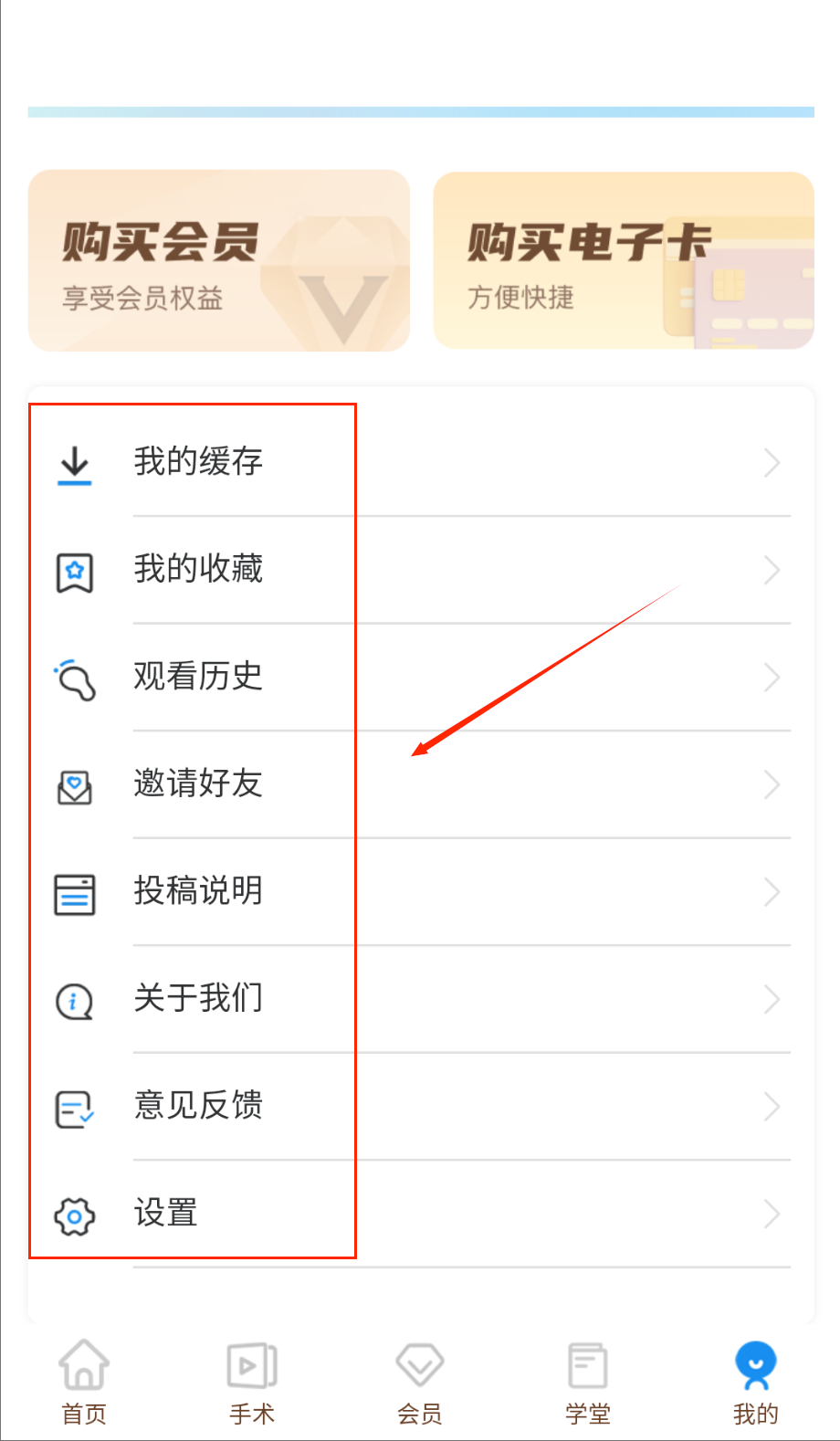Switch to the 首页 home tab

pyautogui.click(x=84, y=1382)
